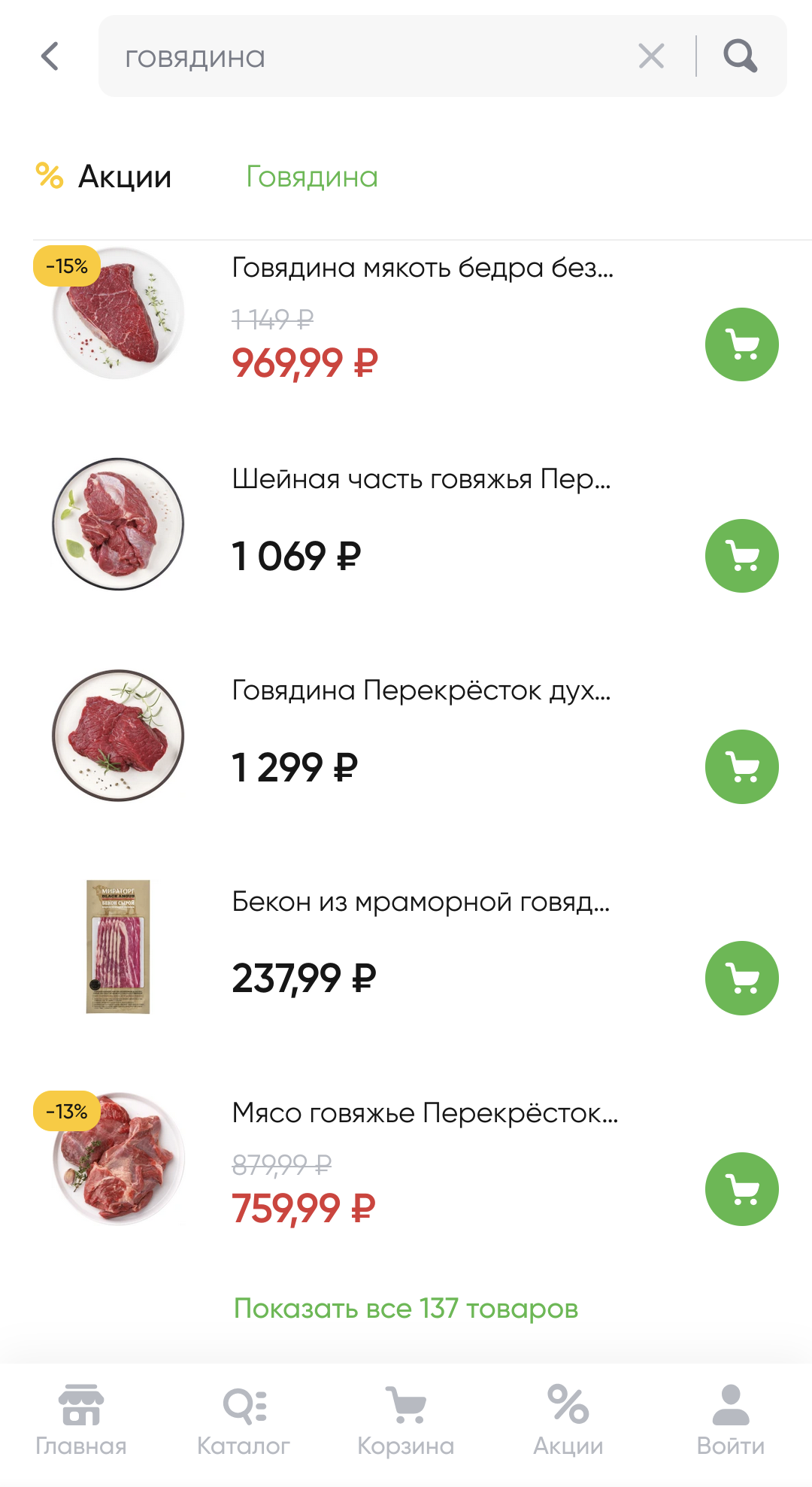Add Говядина Перекрёсток for 1 299 ₽ to cart

pyautogui.click(x=741, y=767)
